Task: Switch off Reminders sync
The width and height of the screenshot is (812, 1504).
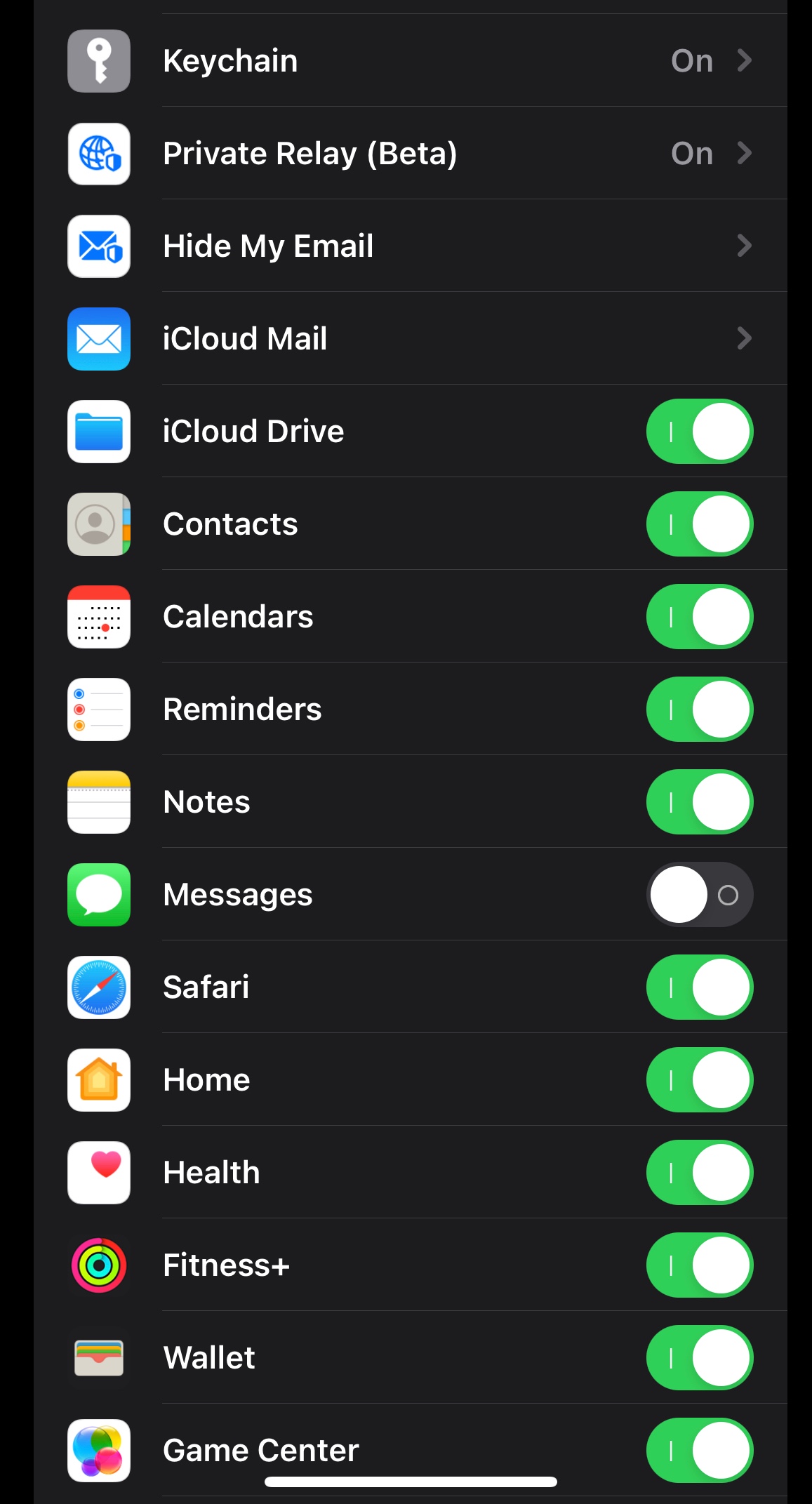Action: click(700, 709)
